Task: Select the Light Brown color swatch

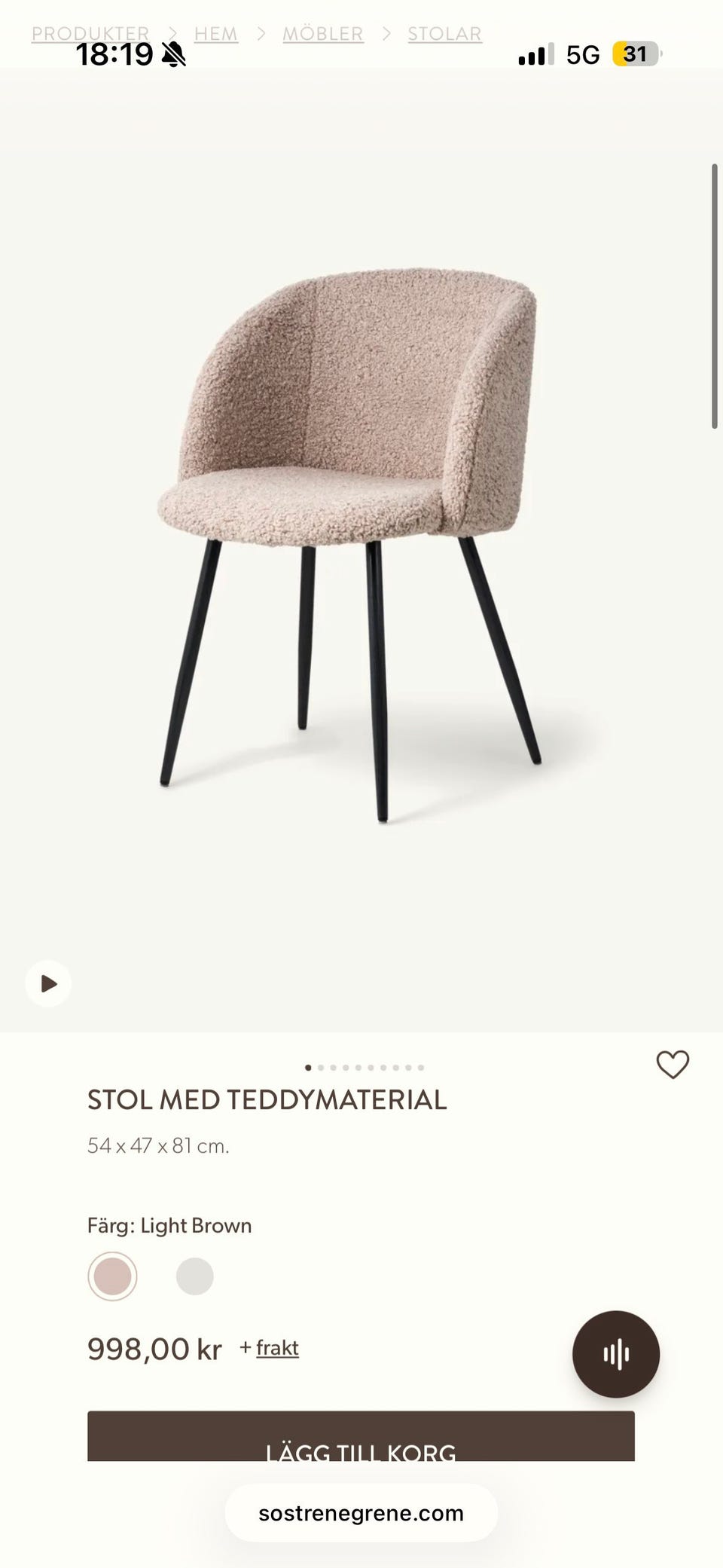Action: (112, 1276)
